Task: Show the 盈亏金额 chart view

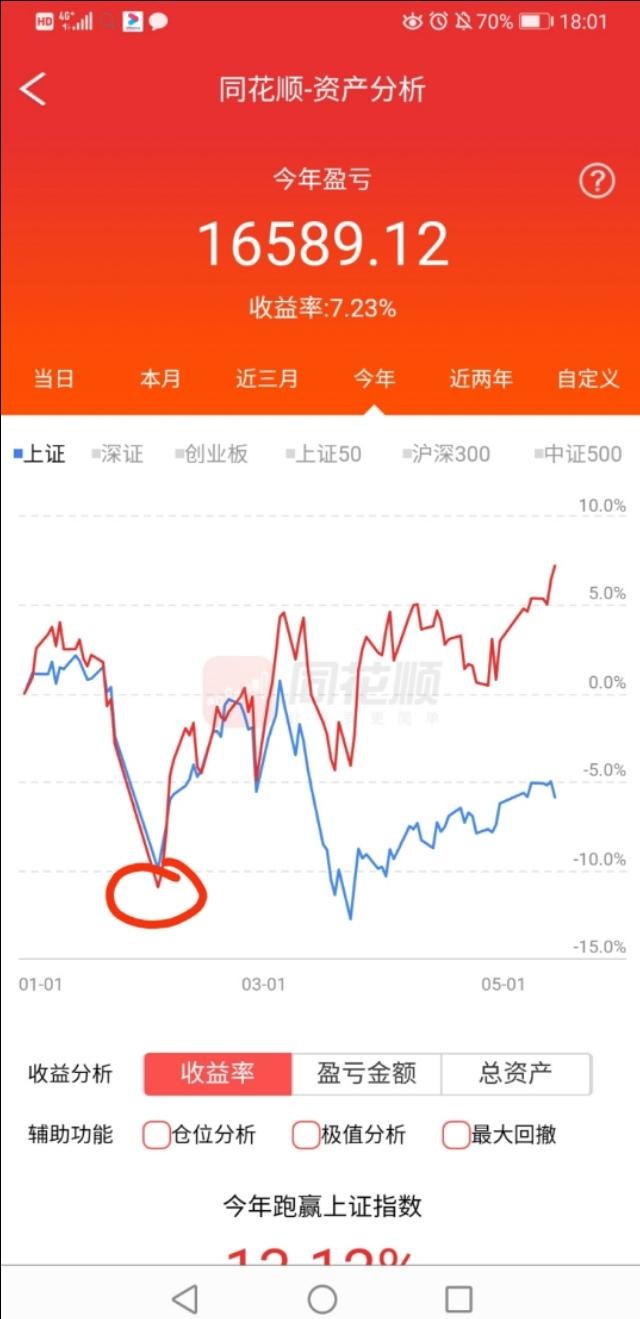Action: [366, 1075]
